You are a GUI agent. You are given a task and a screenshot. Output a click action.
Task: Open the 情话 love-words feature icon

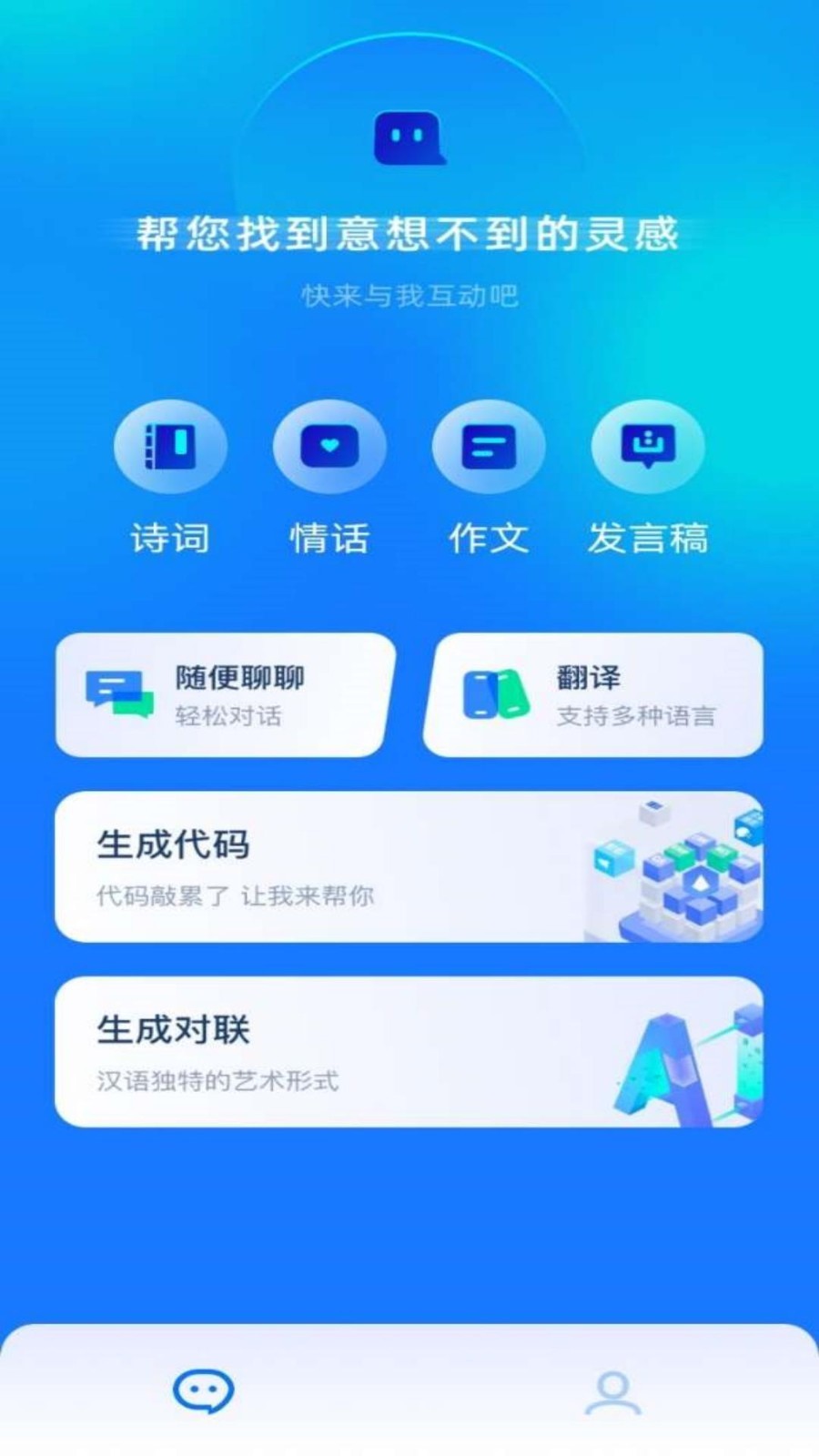(329, 444)
